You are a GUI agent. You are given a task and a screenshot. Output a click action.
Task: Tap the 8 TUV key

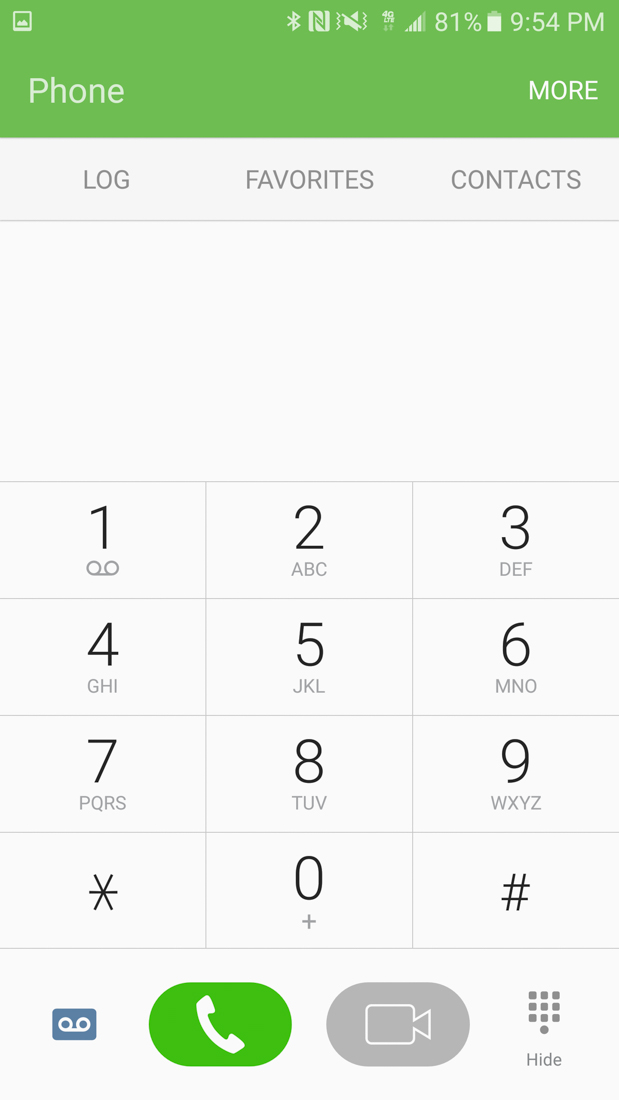click(309, 774)
